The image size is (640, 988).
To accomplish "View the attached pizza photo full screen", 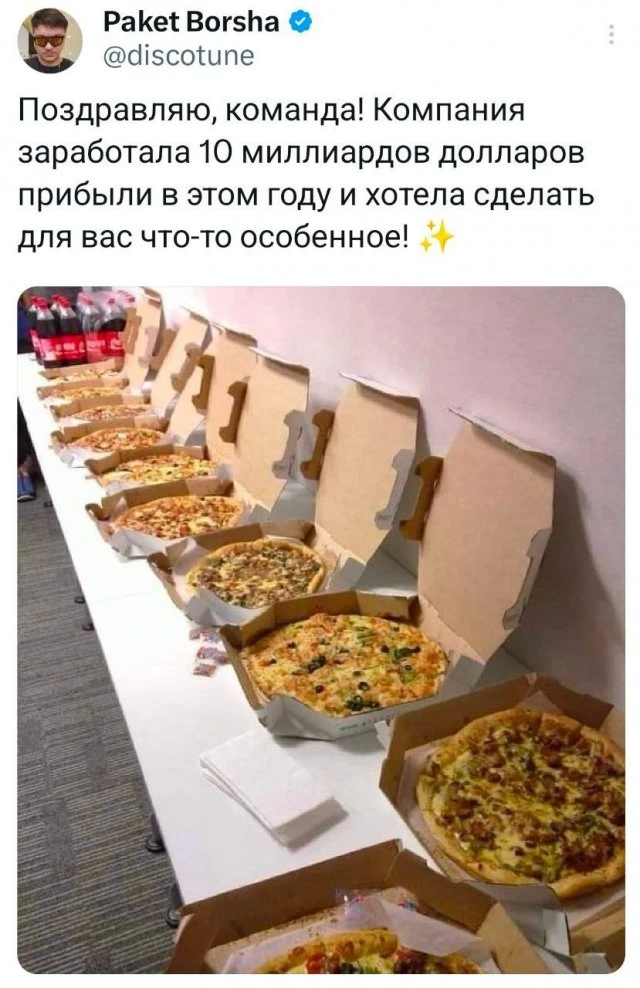I will [x=320, y=630].
